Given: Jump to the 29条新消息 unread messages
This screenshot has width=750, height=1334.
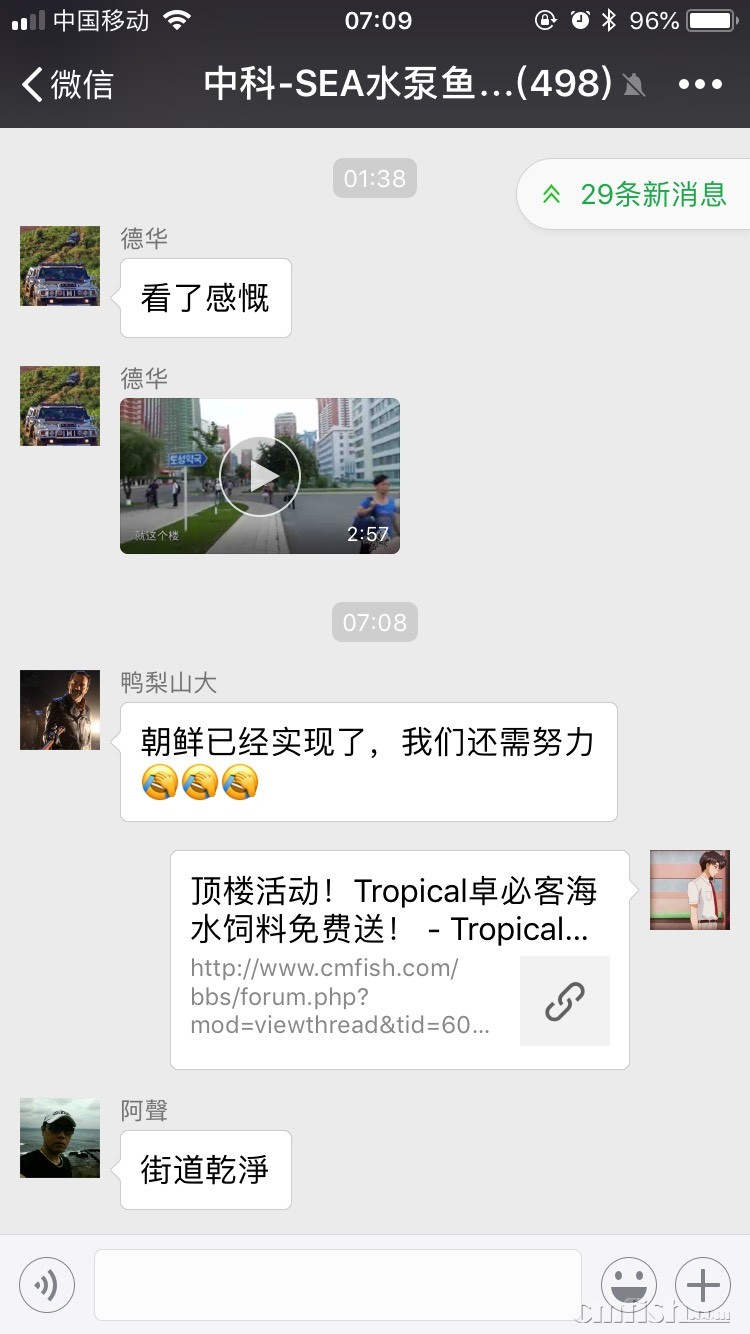Looking at the screenshot, I should tap(634, 194).
